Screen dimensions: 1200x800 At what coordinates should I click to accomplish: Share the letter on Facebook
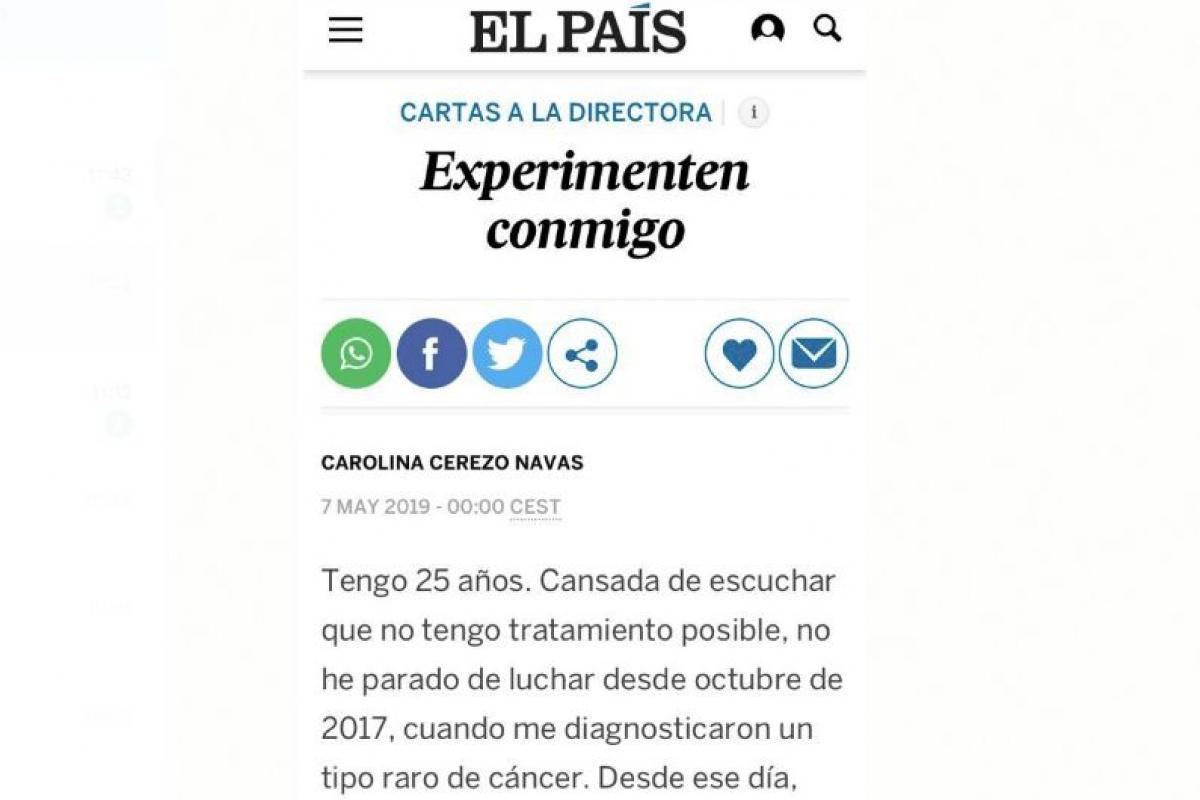[x=431, y=354]
